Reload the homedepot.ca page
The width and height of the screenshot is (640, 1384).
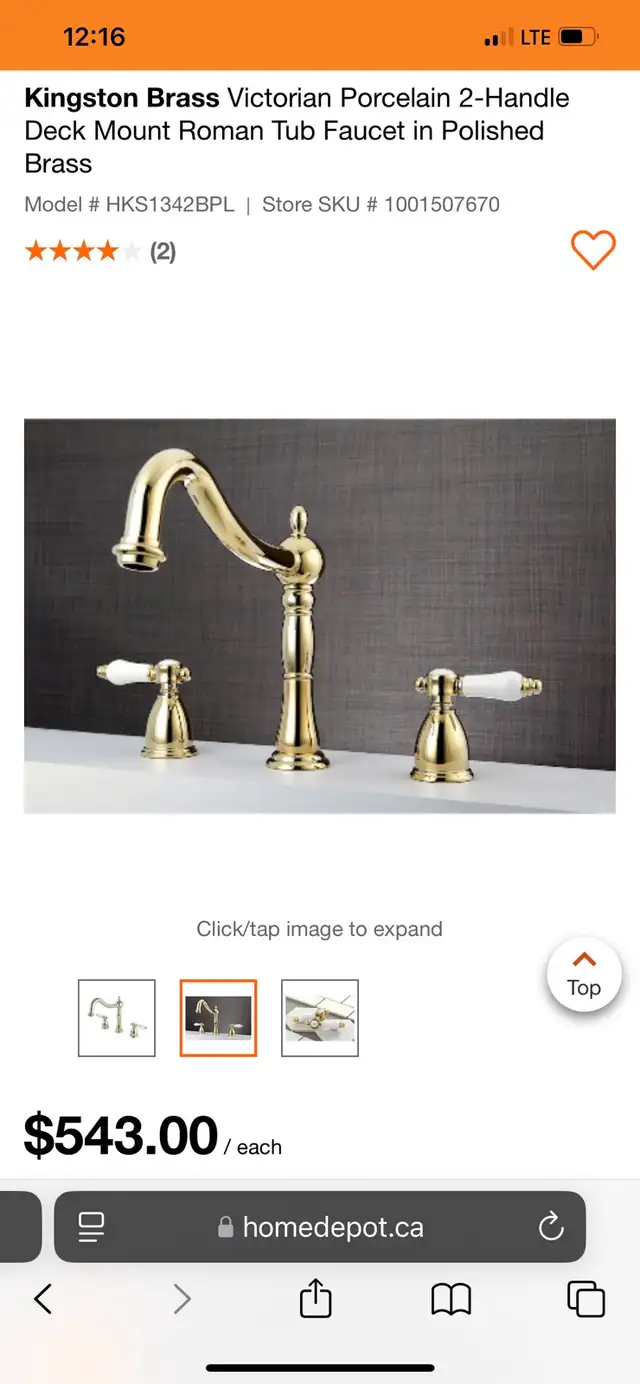(551, 1227)
